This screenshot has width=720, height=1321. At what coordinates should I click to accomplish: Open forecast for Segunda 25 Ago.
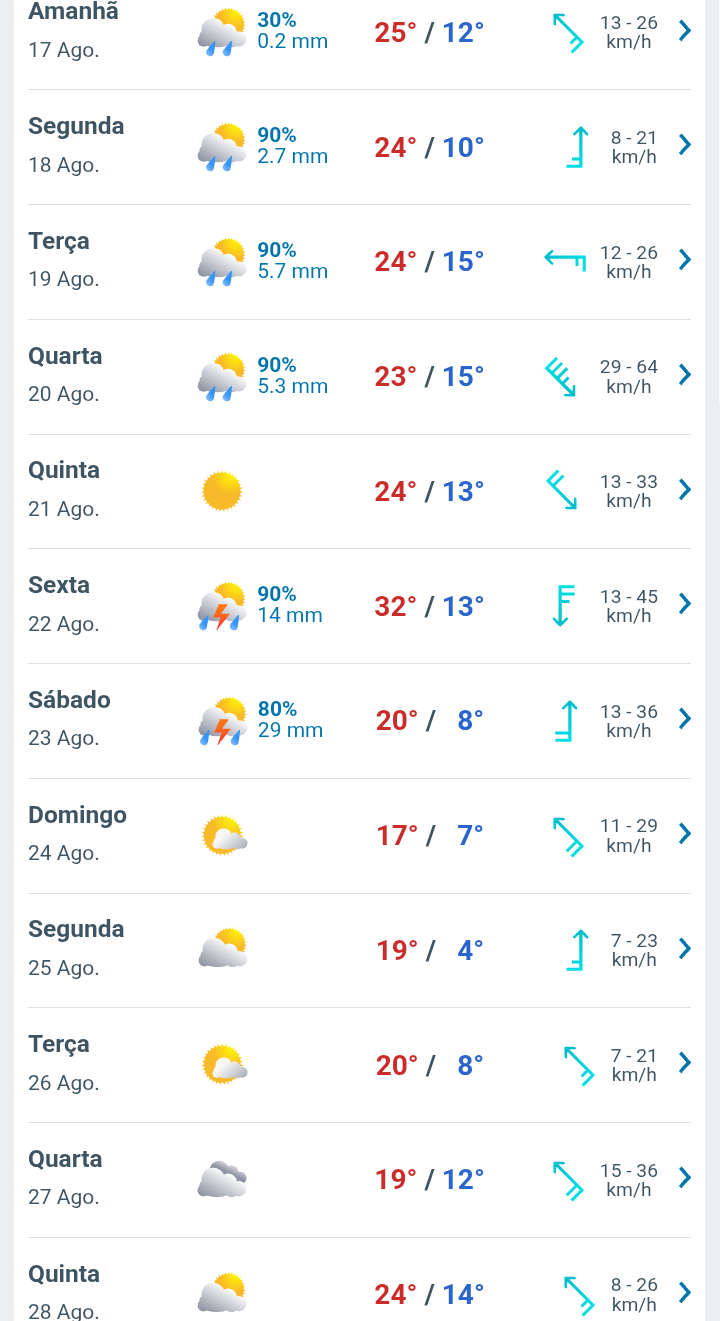click(684, 948)
